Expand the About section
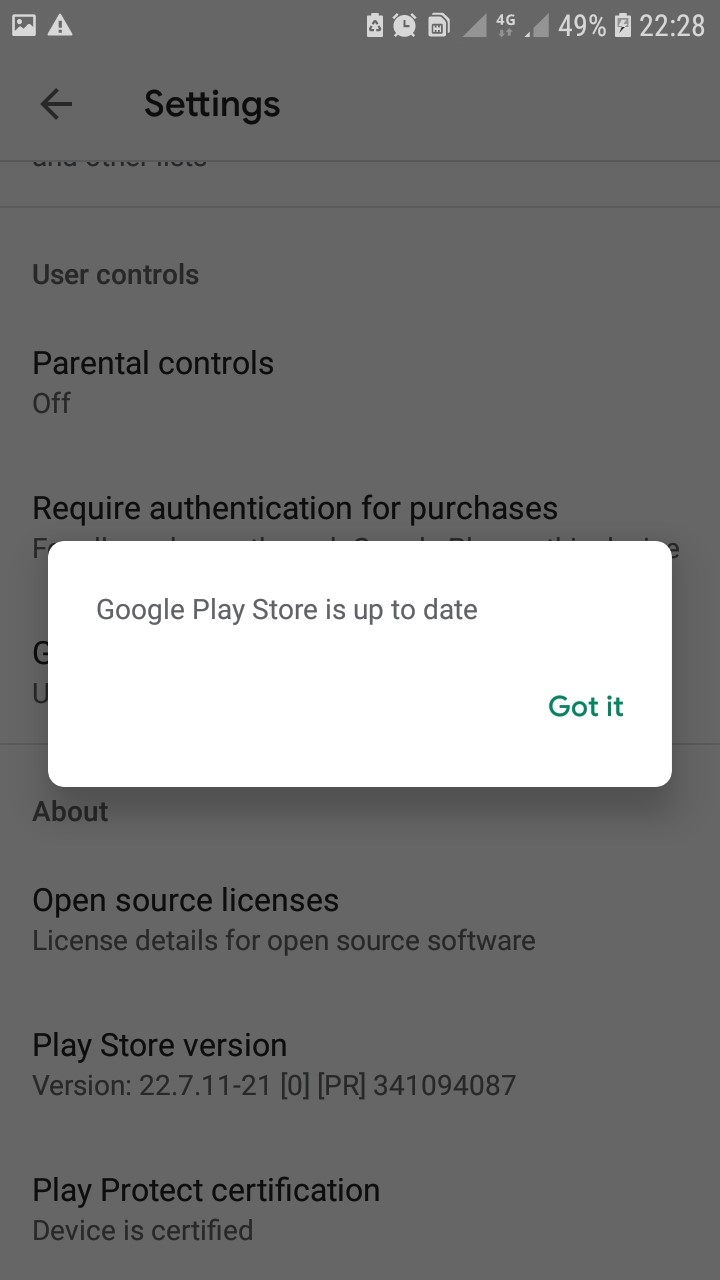720x1280 pixels. coord(70,811)
